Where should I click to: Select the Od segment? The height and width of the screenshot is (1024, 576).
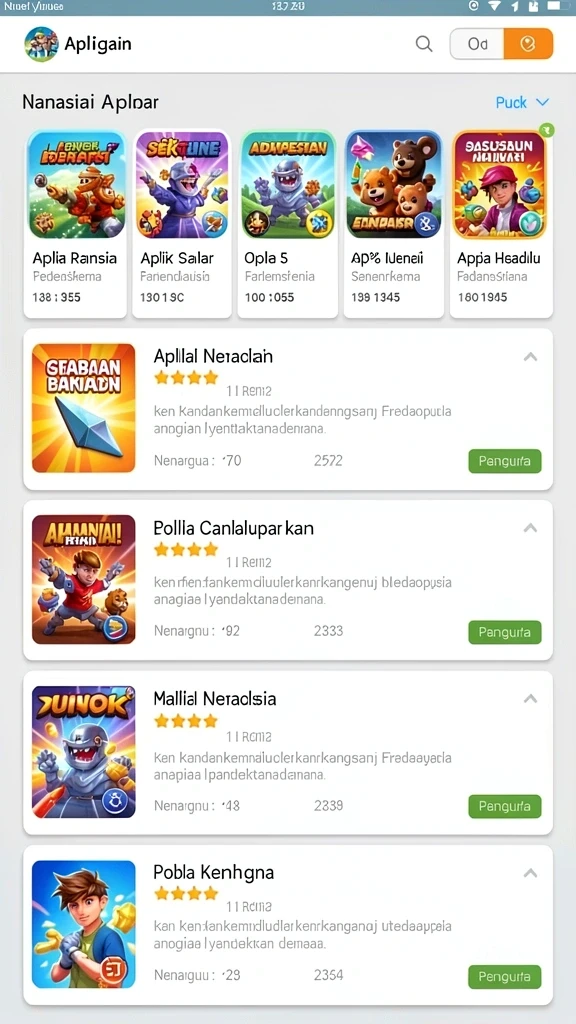(477, 44)
